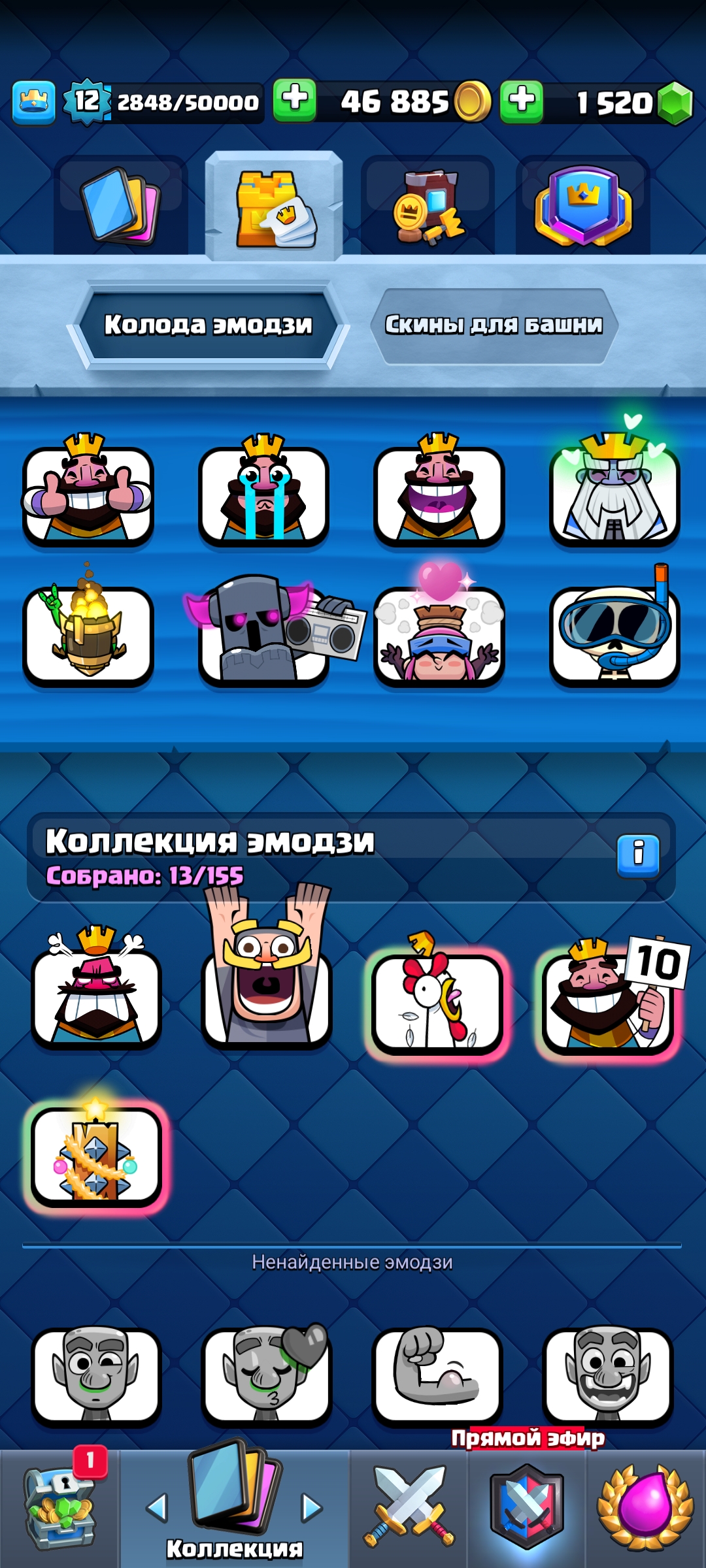Switch to Скины для башни
The height and width of the screenshot is (1568, 706).
494,325
